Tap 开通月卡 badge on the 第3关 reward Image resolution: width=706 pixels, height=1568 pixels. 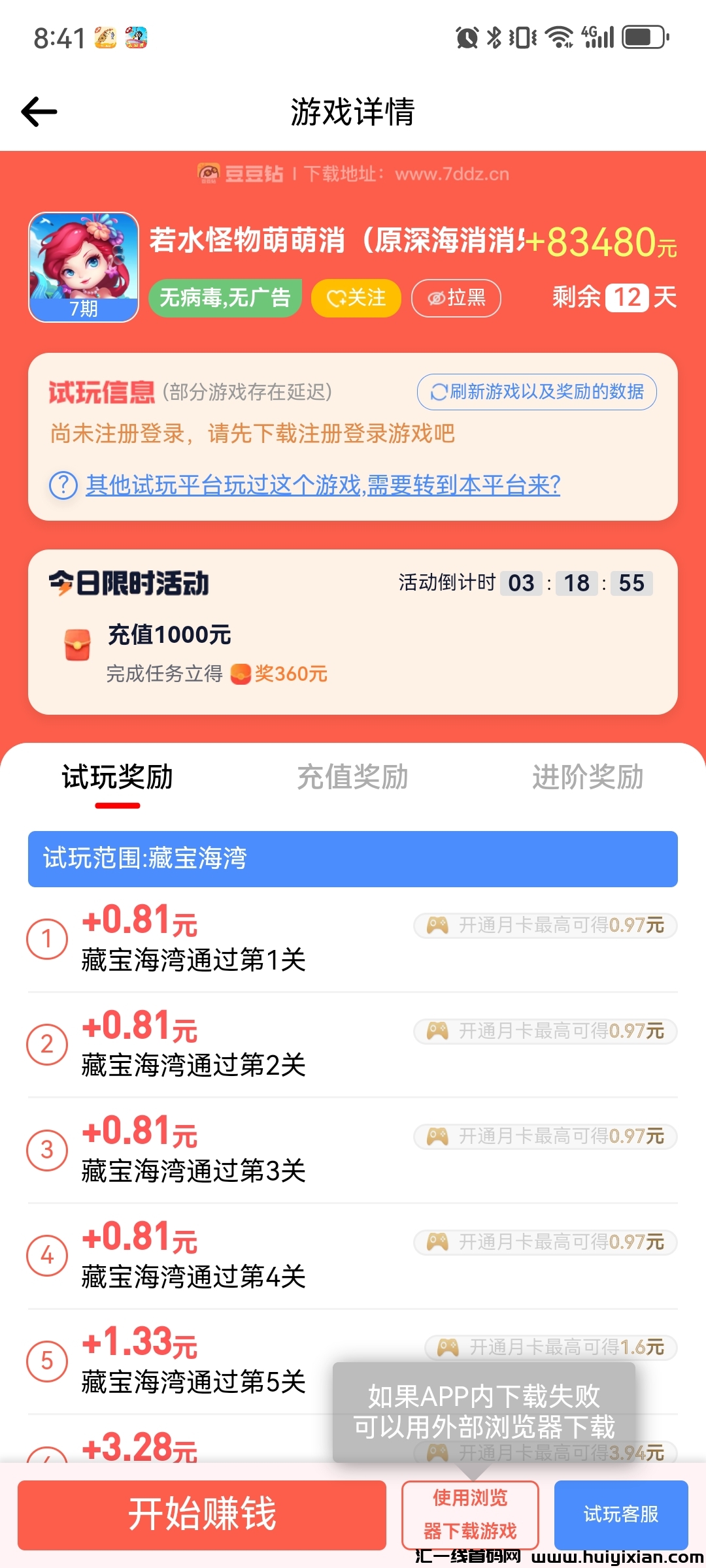click(x=545, y=1136)
